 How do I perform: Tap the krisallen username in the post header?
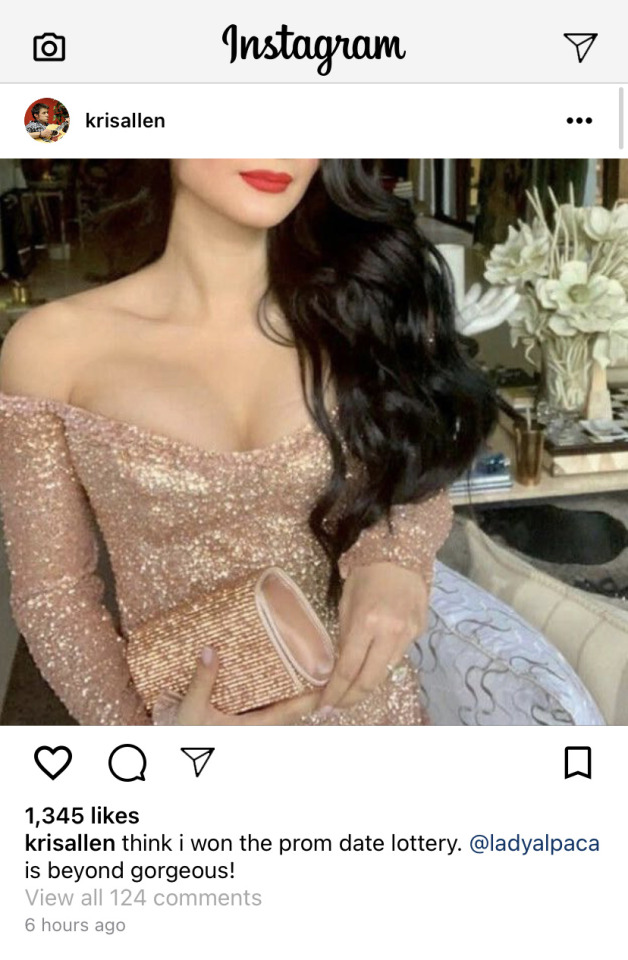click(x=125, y=121)
